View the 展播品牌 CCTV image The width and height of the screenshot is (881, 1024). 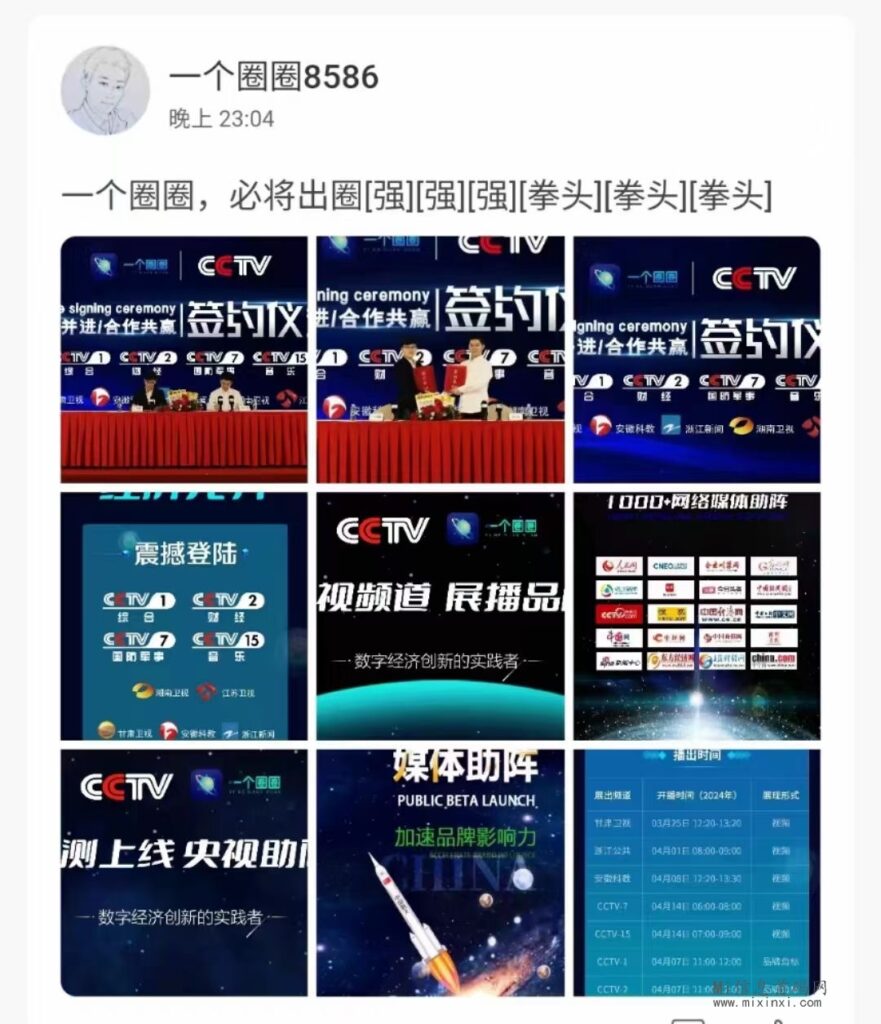pos(440,615)
